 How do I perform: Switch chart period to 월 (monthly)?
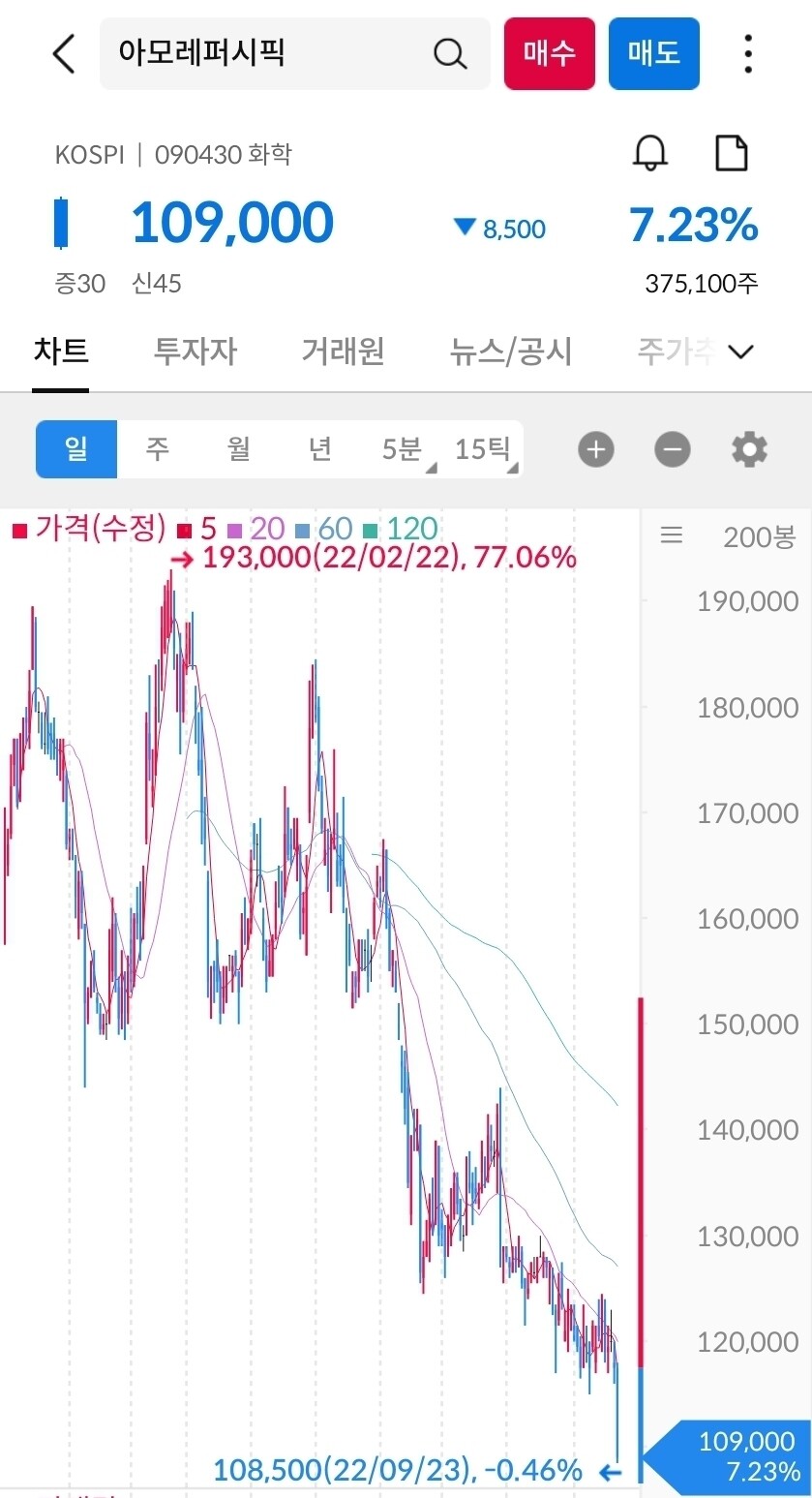tap(238, 448)
